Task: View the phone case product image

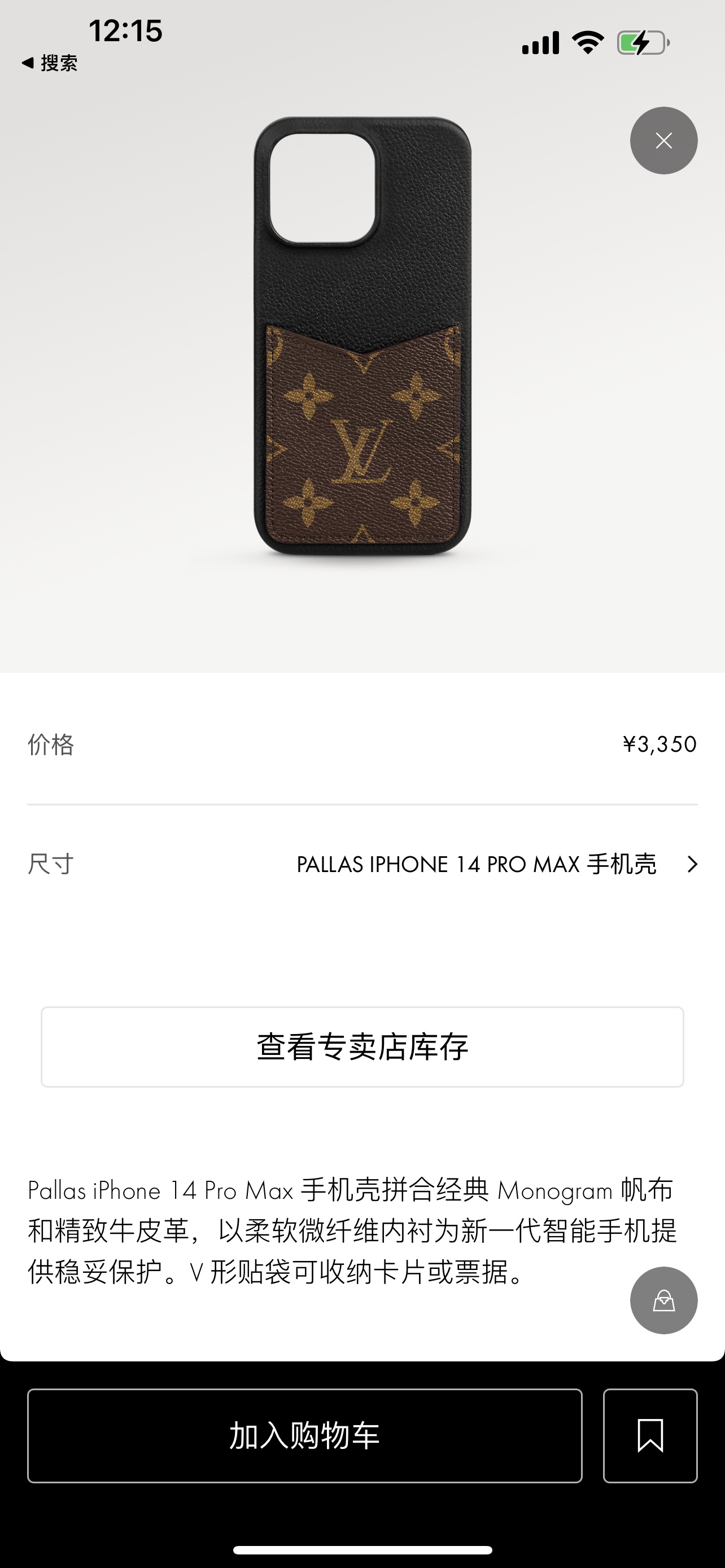Action: [x=362, y=336]
